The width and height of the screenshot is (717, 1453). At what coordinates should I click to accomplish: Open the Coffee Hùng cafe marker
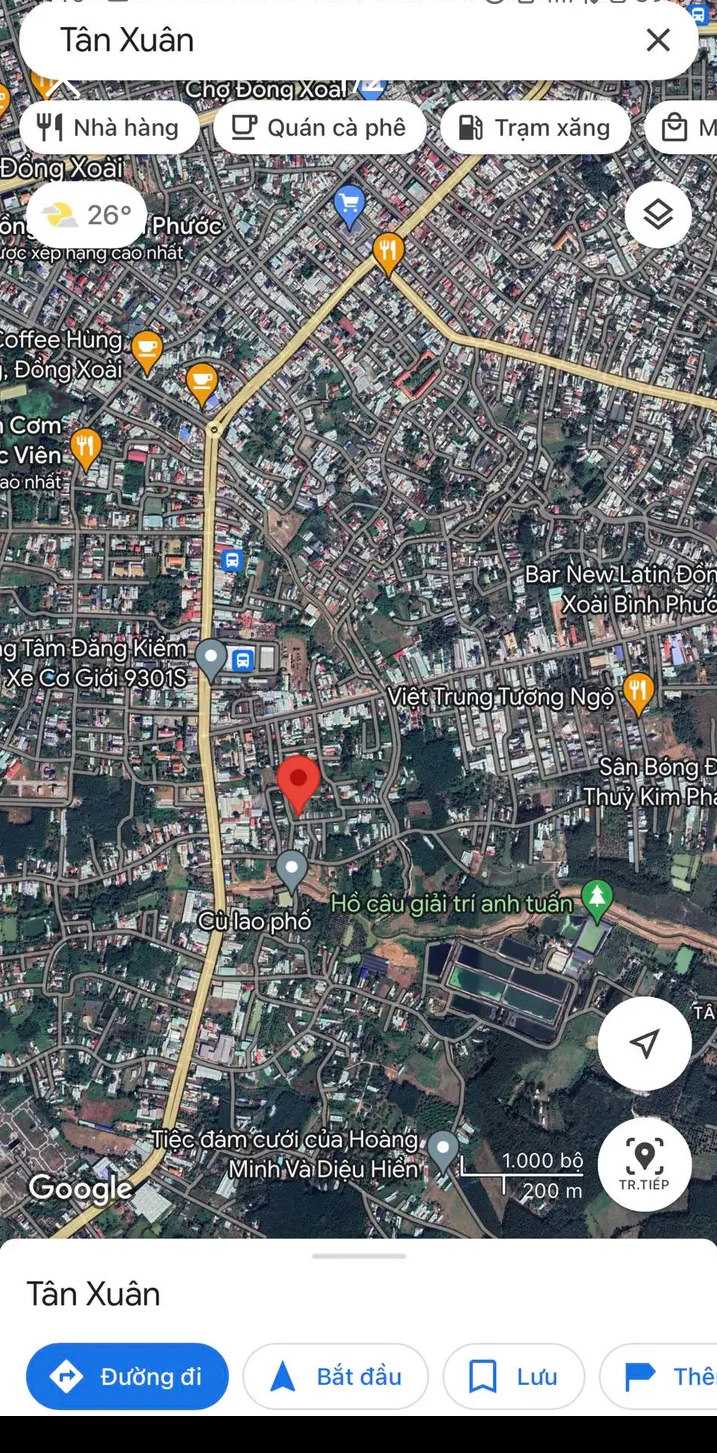click(x=148, y=350)
